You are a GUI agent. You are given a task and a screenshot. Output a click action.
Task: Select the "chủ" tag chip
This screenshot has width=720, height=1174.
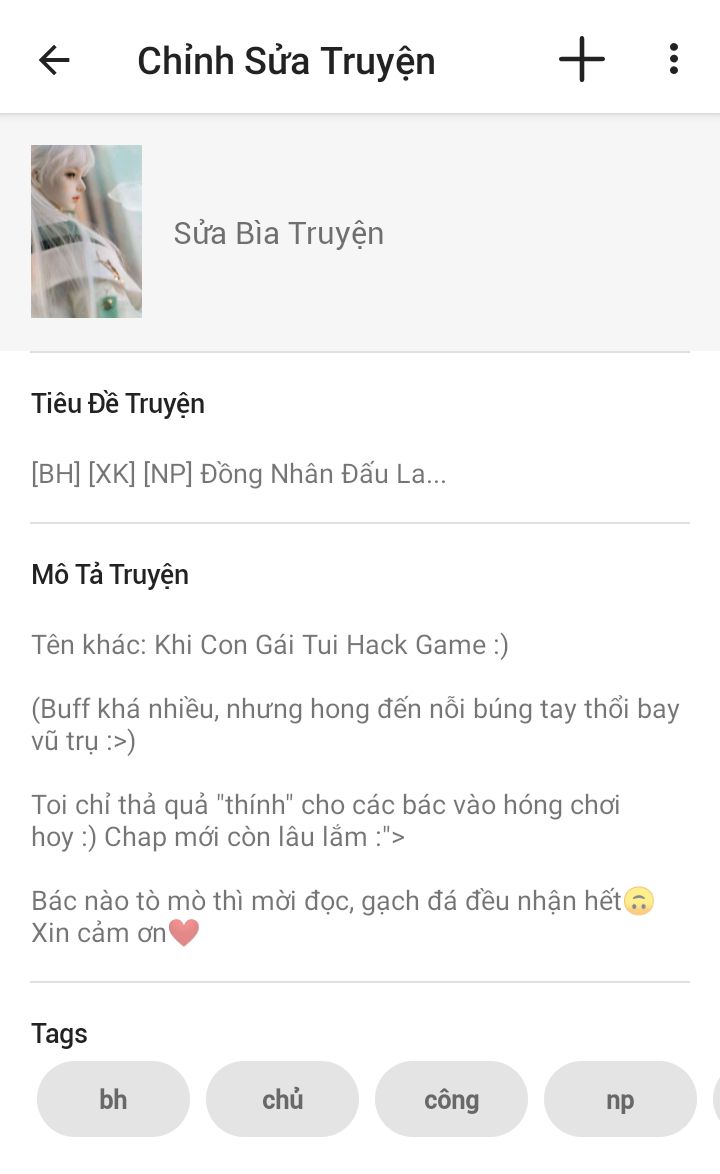pos(282,1099)
